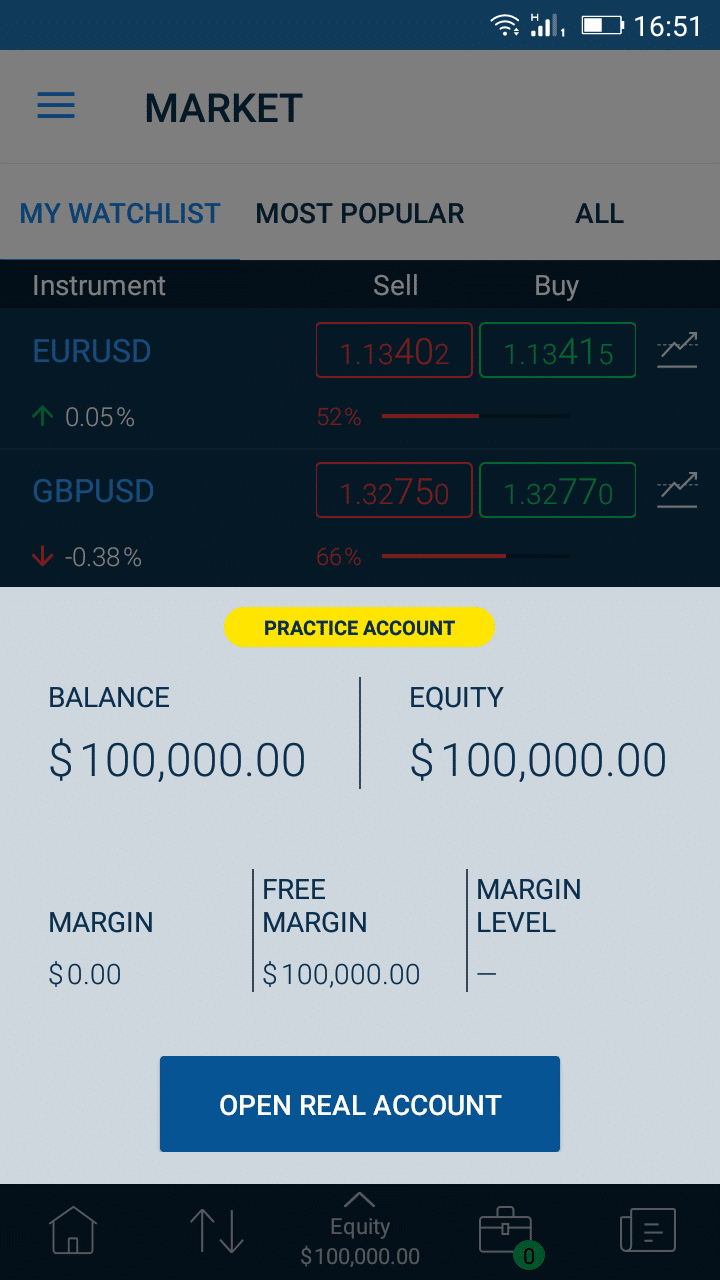720x1280 pixels.
Task: Open a real account
Action: tap(360, 1104)
